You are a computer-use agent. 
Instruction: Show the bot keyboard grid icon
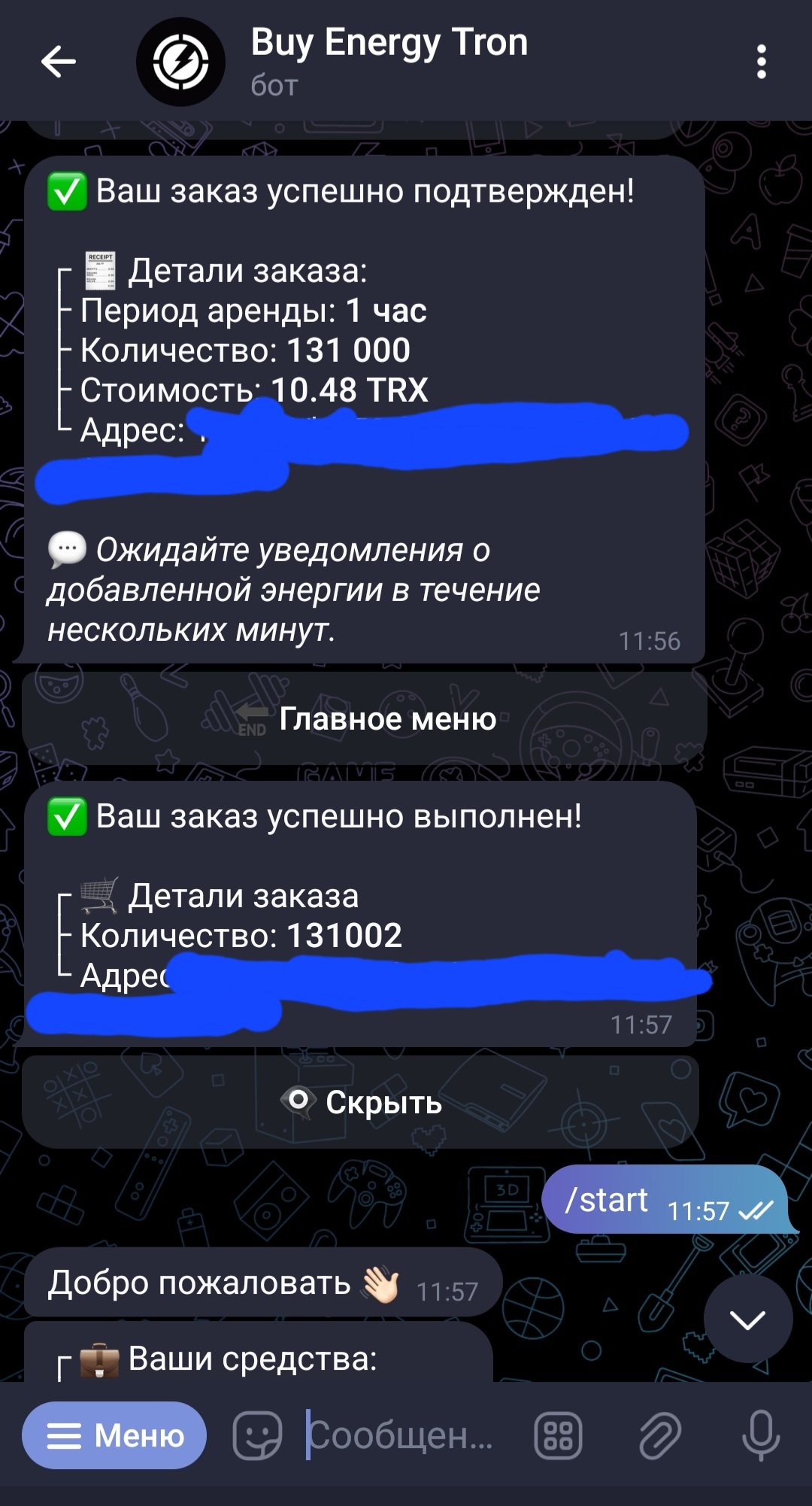(x=558, y=1435)
